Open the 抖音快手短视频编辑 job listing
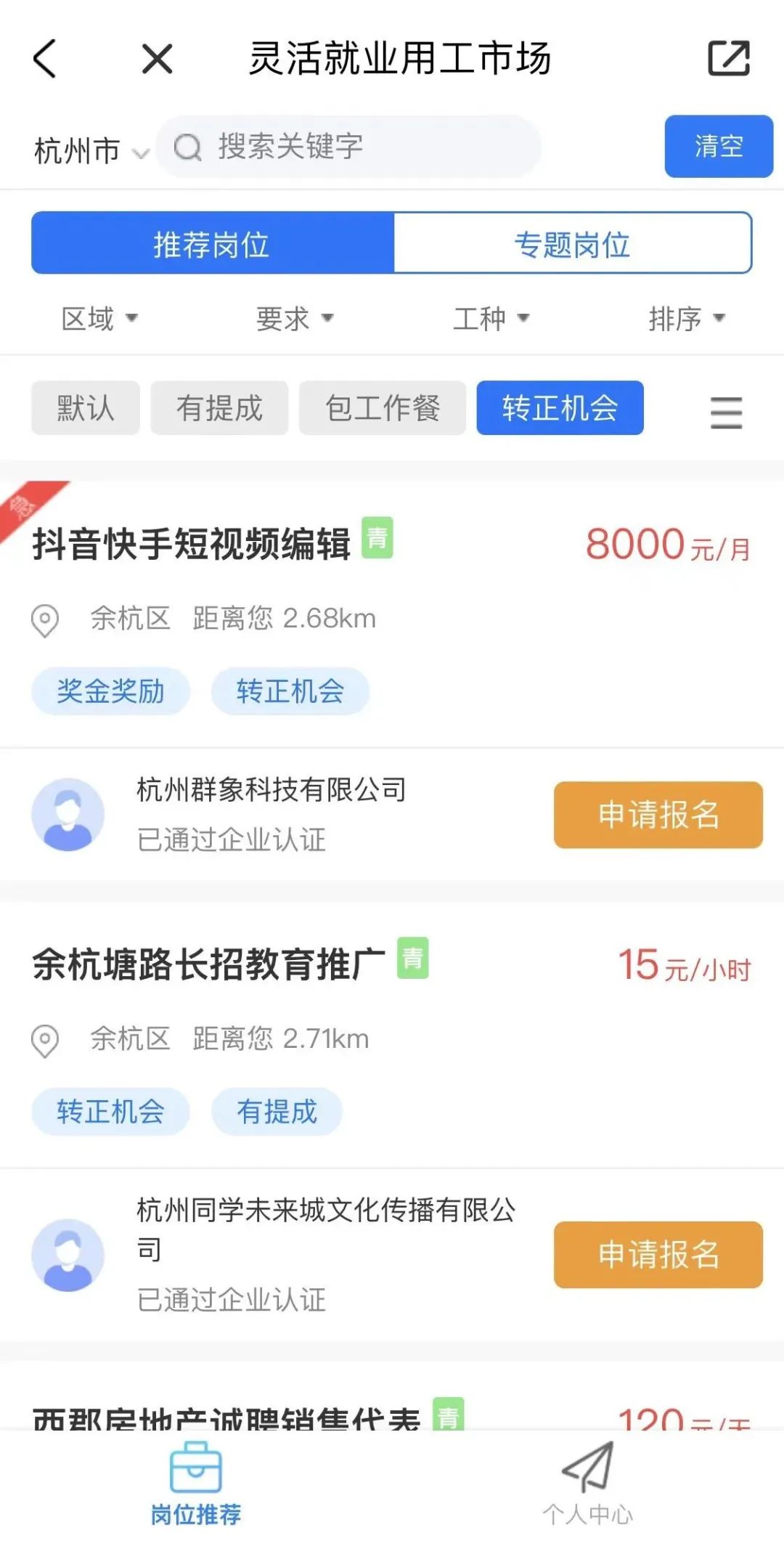The height and width of the screenshot is (1554, 784). 192,545
